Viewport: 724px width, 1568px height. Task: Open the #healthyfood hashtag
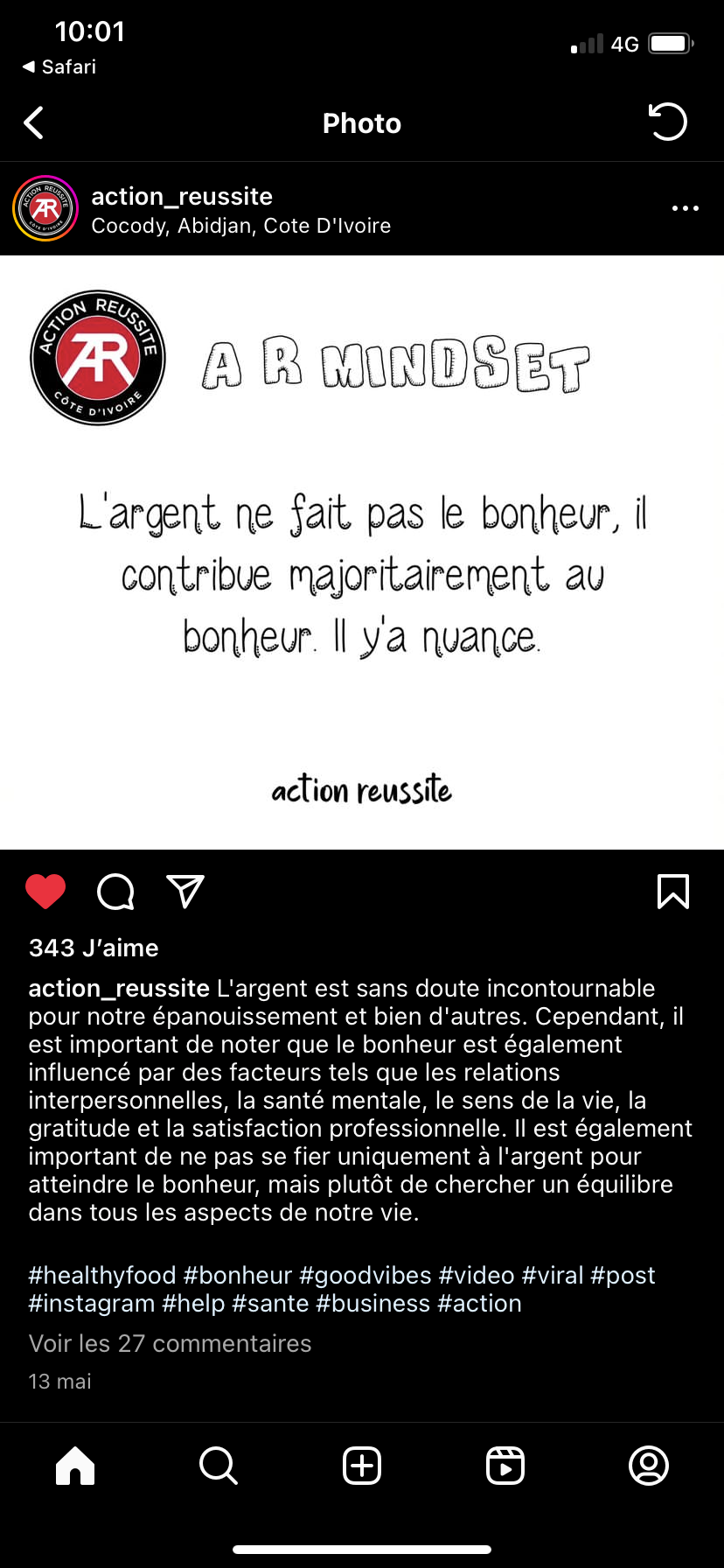coord(102,1275)
